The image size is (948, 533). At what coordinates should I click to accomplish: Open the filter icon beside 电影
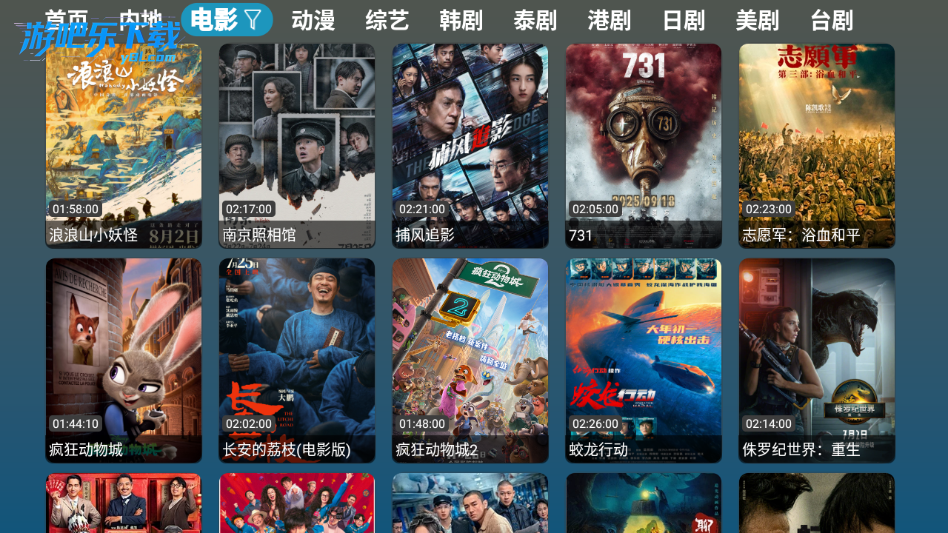(254, 19)
